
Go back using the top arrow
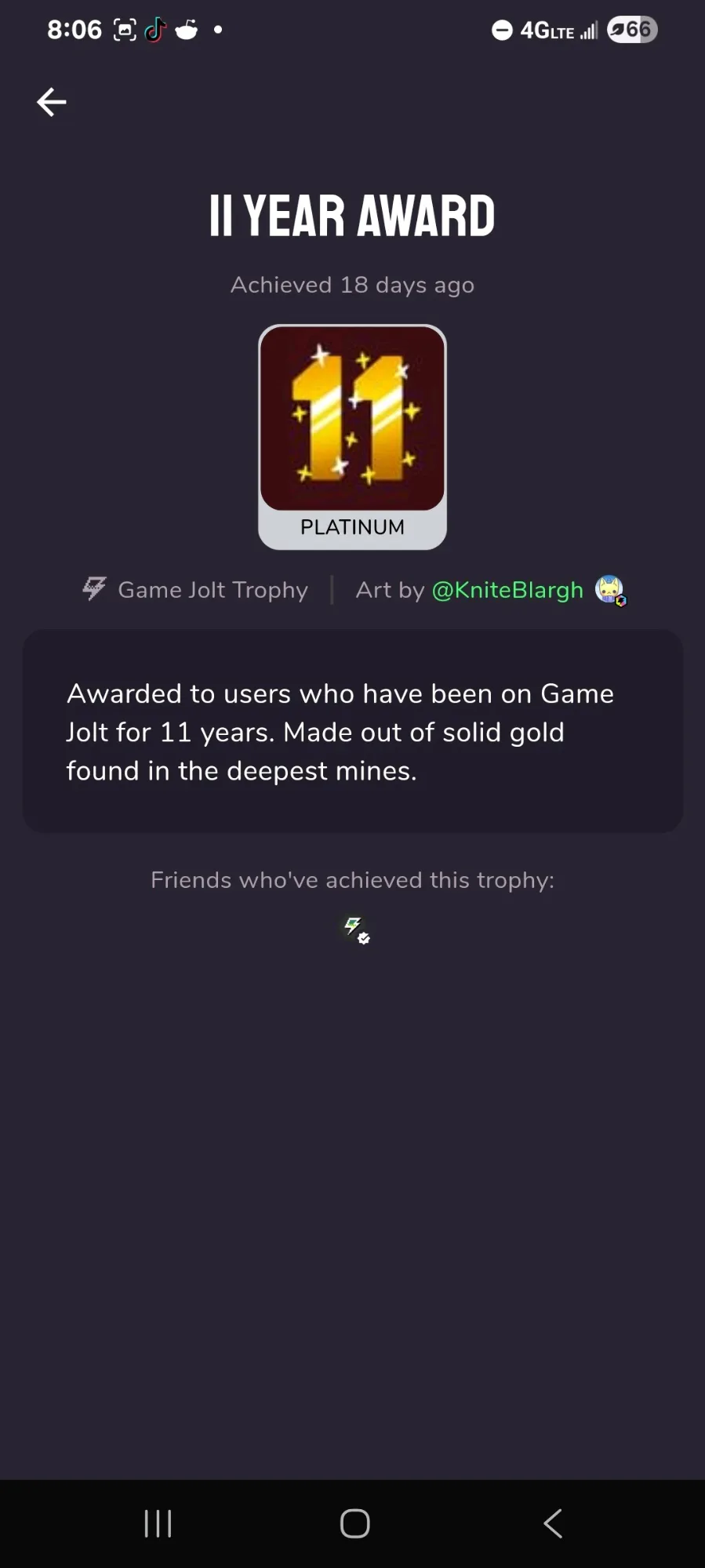click(52, 102)
